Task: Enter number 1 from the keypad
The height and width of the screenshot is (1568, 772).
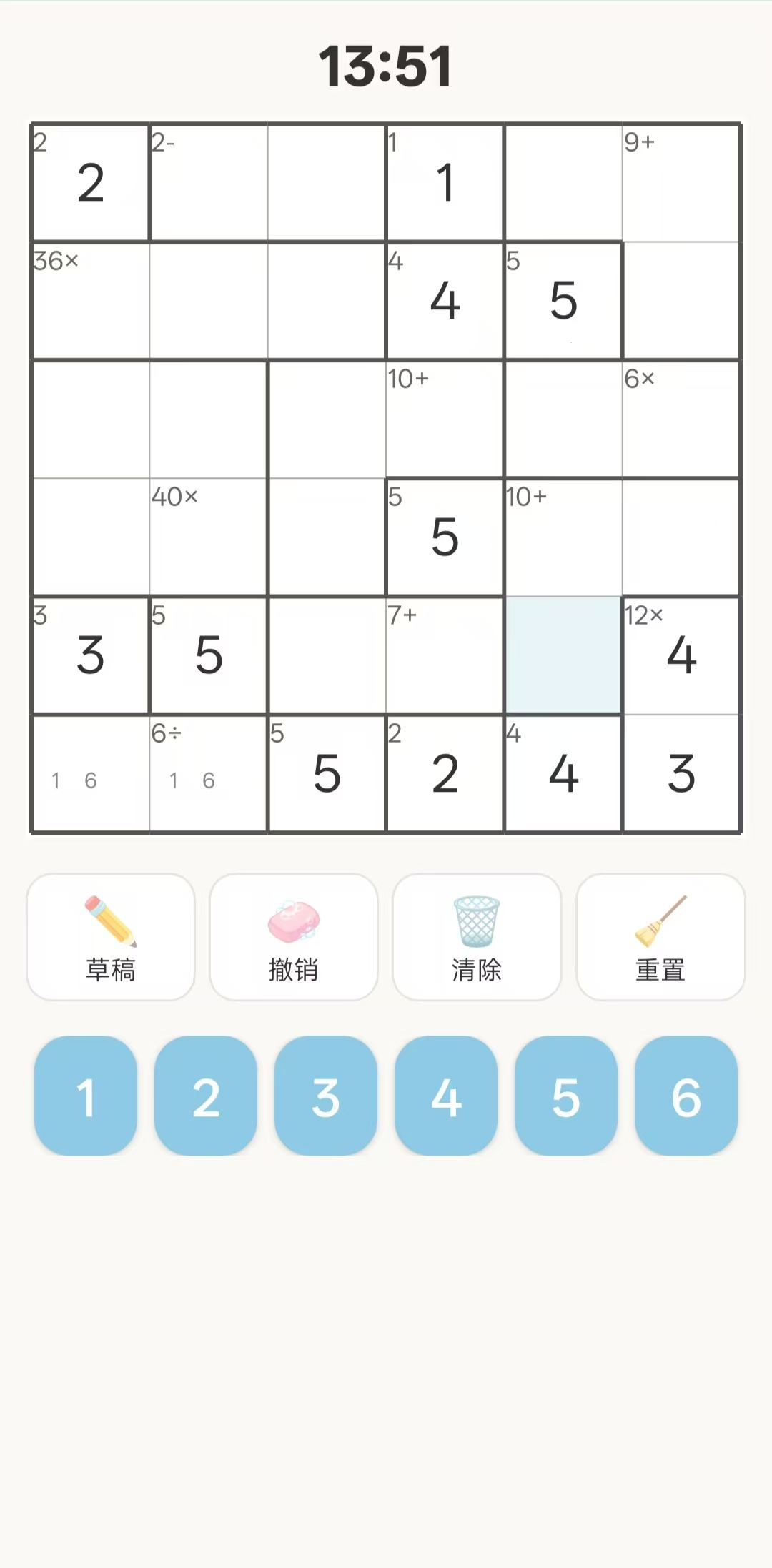Action: coord(86,1096)
